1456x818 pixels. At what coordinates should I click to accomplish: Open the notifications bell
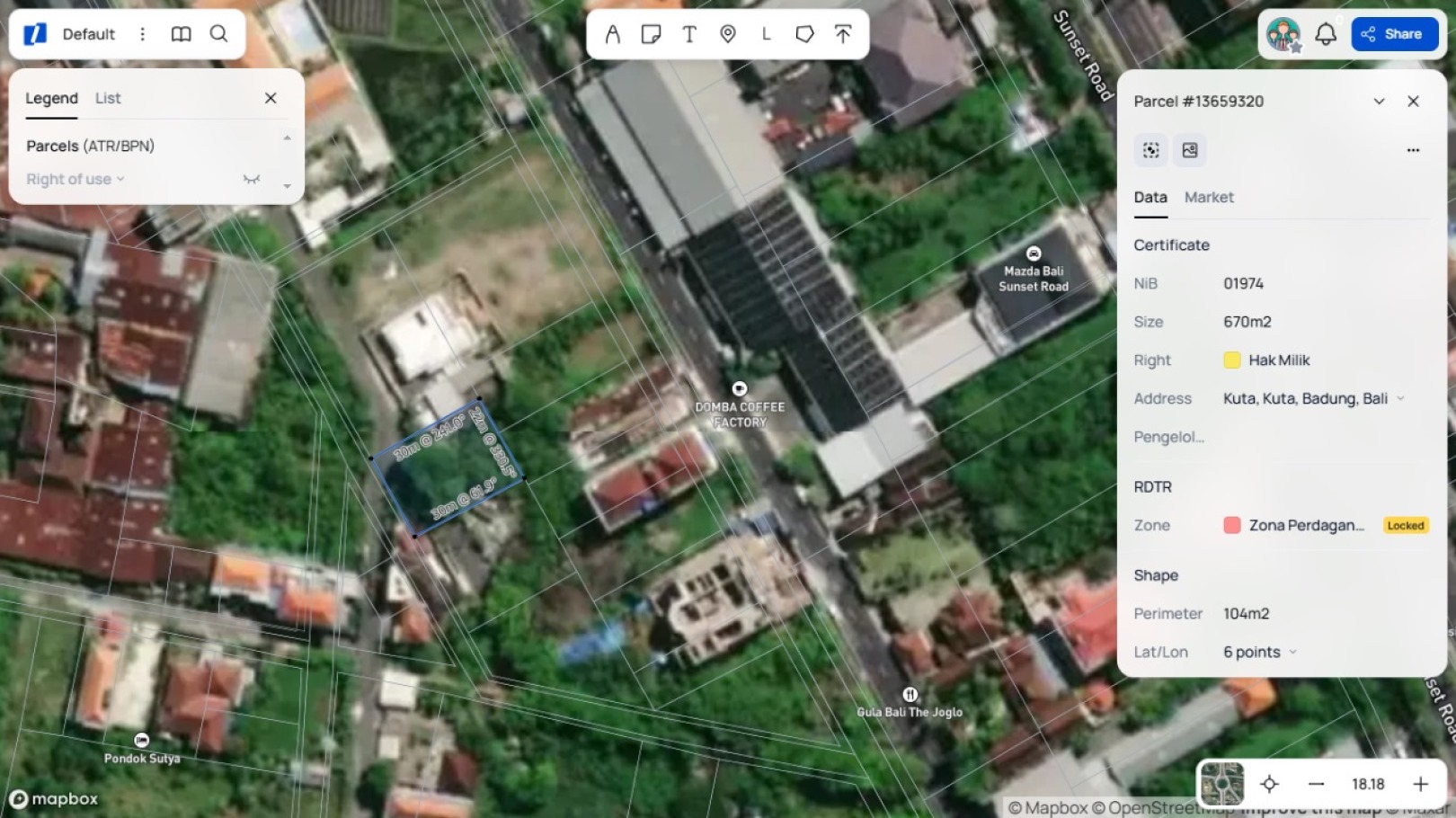click(1326, 34)
